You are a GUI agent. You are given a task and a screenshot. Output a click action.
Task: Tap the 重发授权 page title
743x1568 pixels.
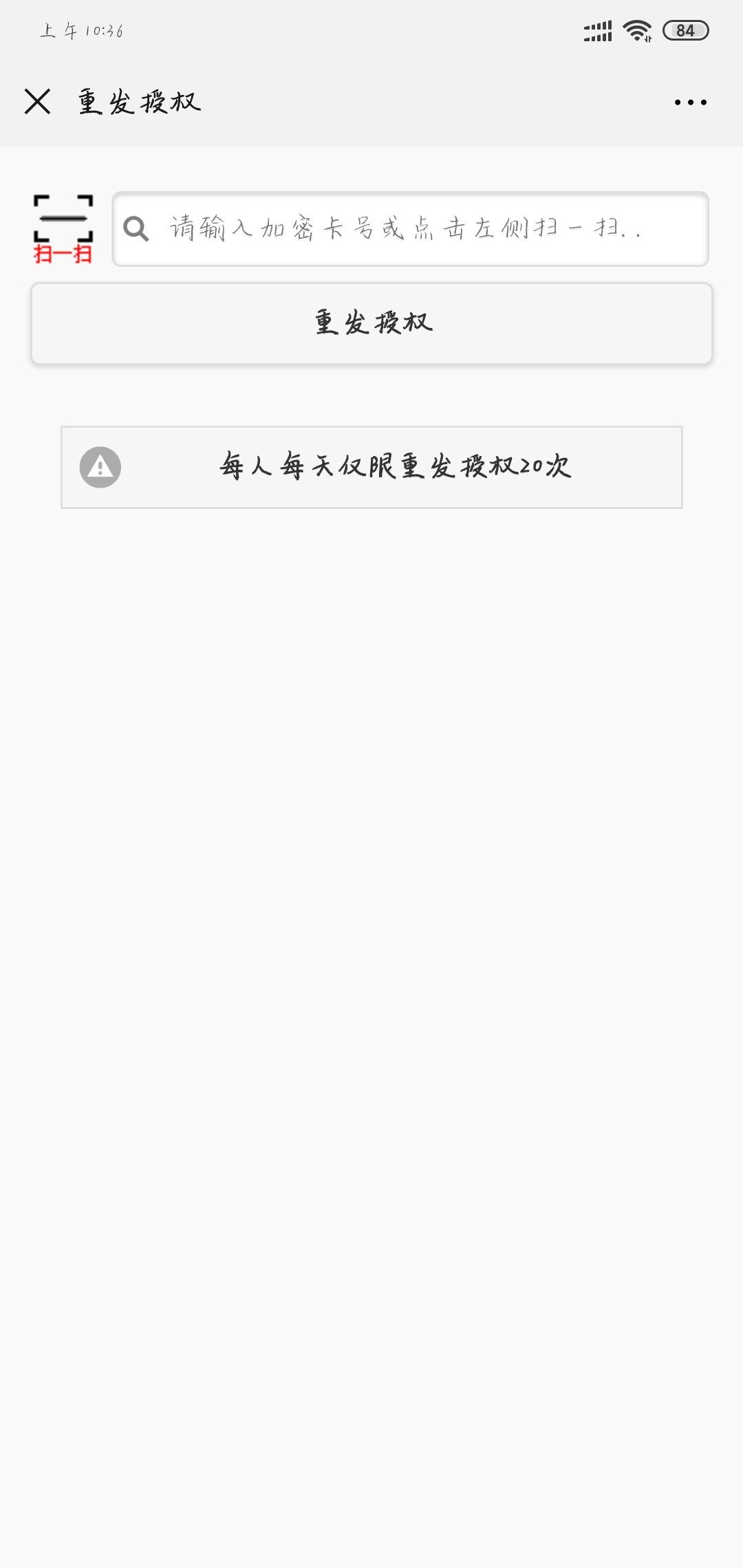(x=138, y=101)
